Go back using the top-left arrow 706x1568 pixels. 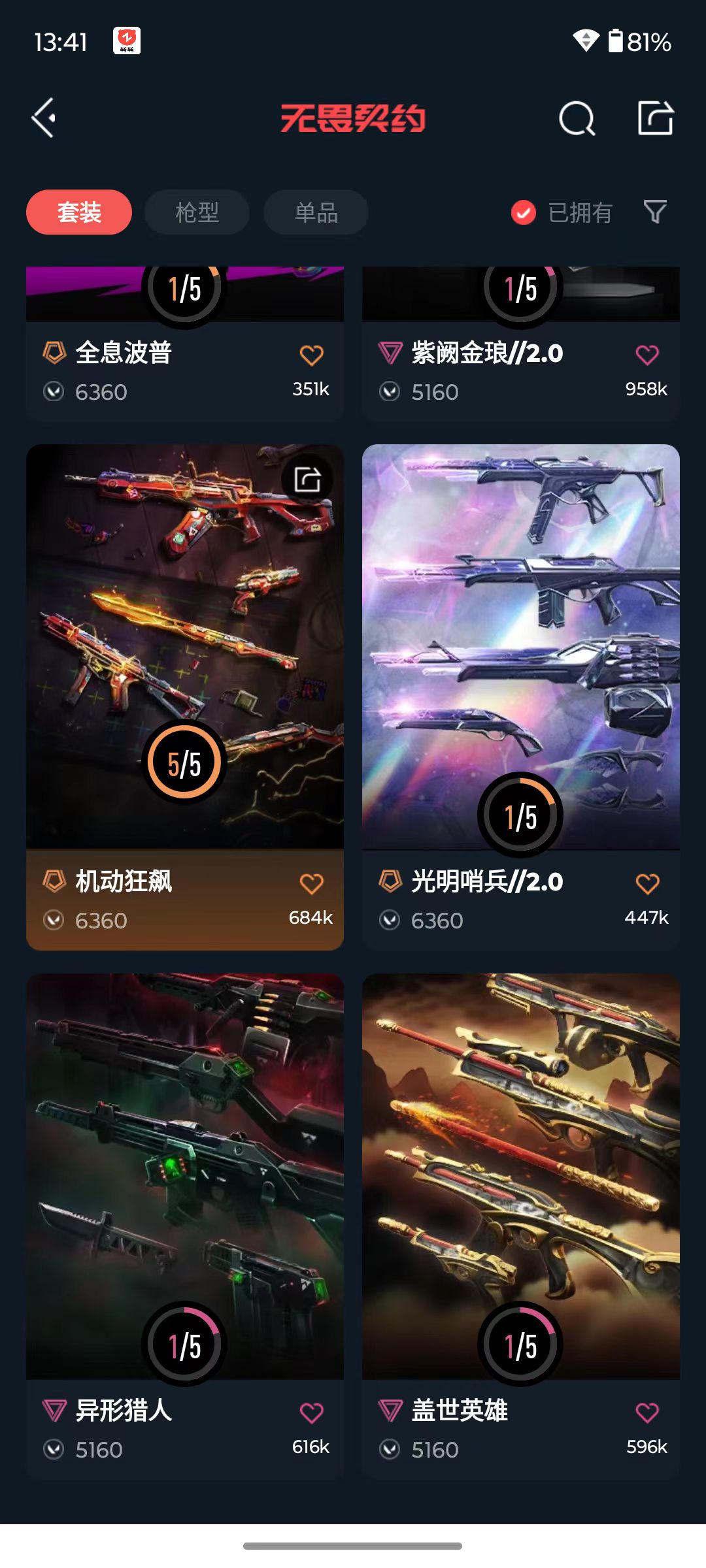(x=44, y=118)
